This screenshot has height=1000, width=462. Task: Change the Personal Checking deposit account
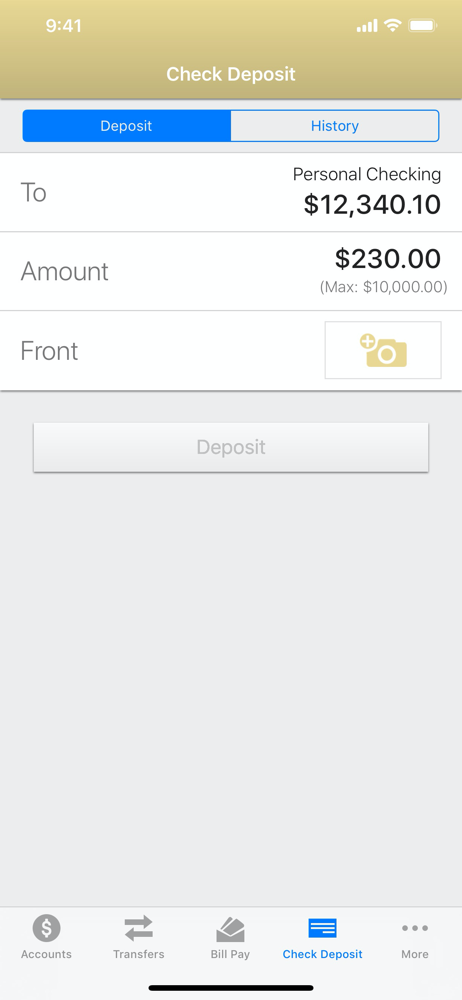pyautogui.click(x=231, y=193)
